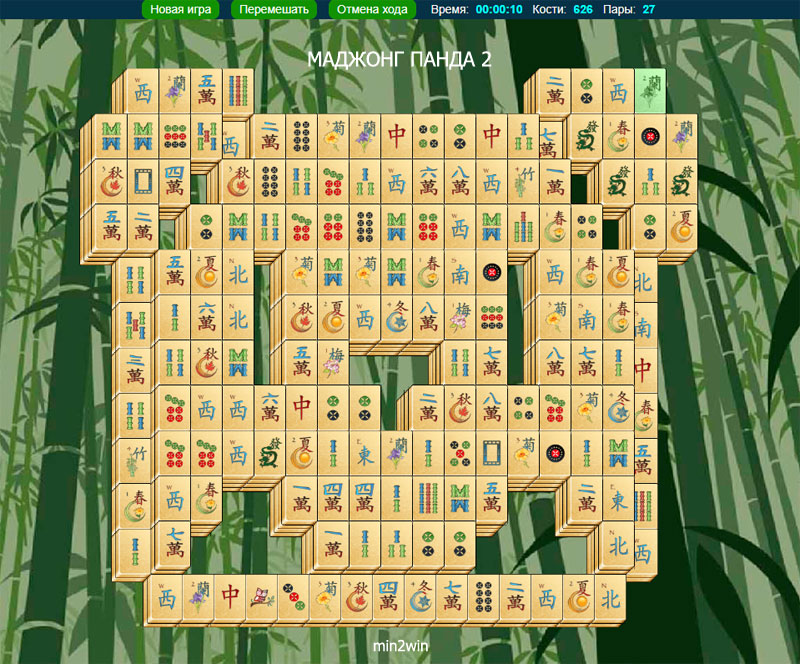
Task: Select the green highlighted bamboo plant tile
Action: (651, 91)
